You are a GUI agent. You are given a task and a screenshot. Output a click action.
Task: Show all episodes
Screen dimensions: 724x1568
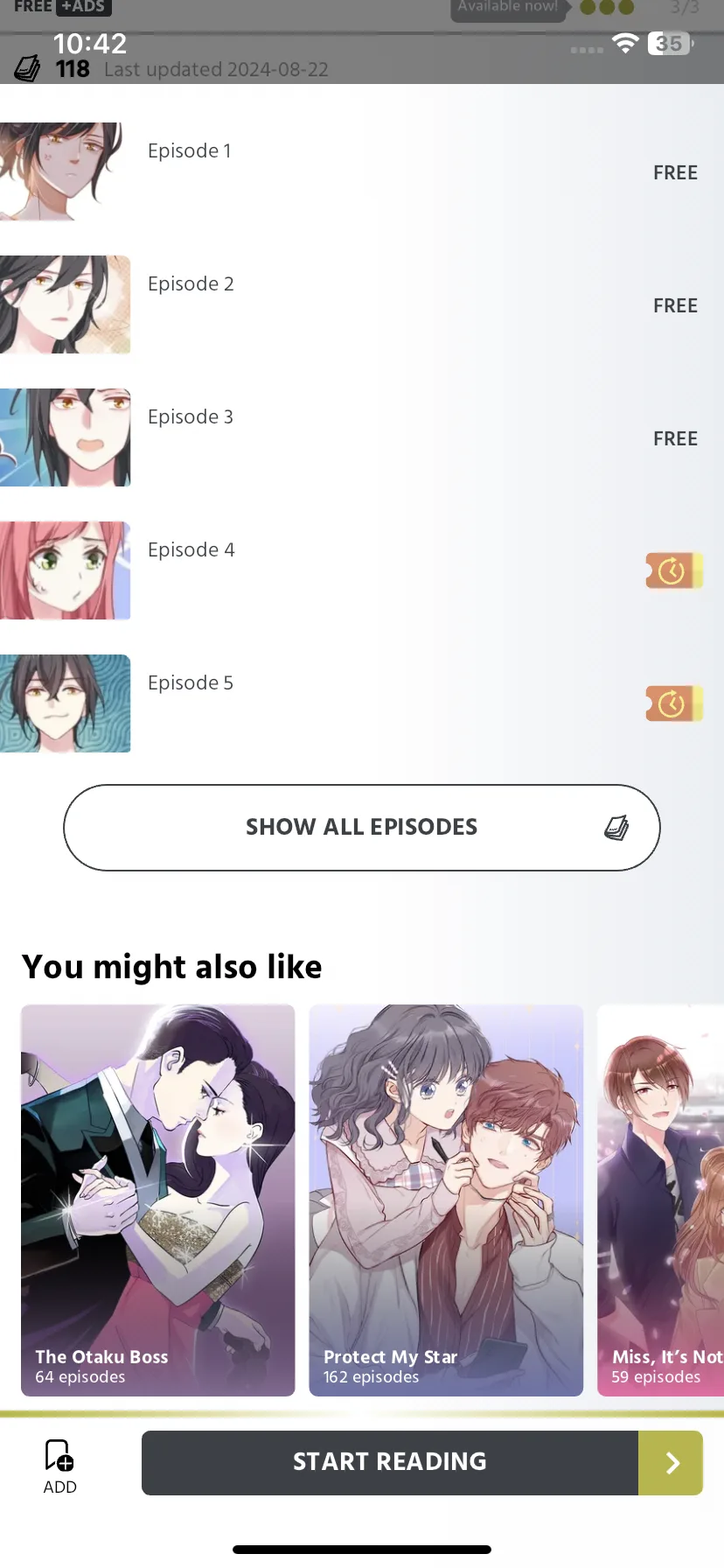point(361,827)
